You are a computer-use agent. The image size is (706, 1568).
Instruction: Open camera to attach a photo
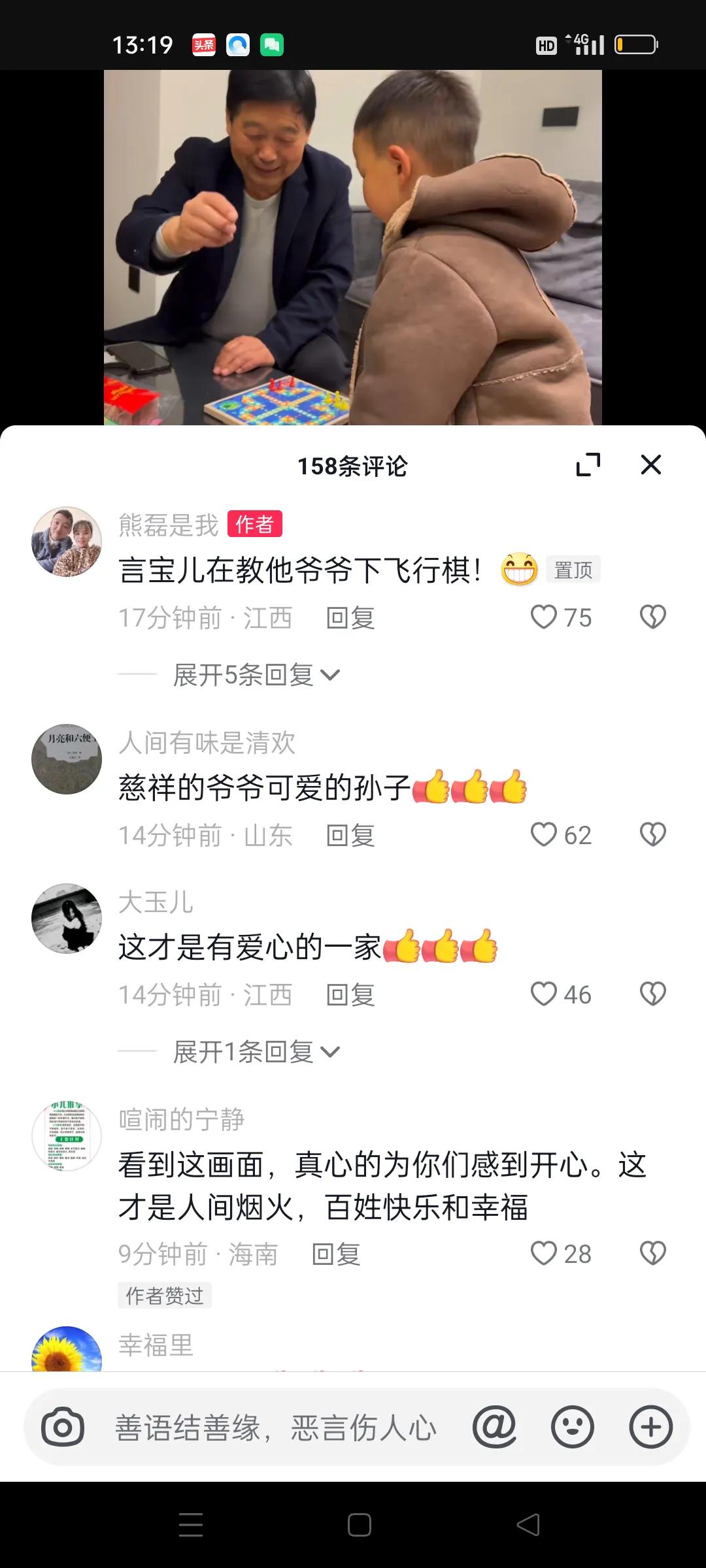[x=63, y=1428]
